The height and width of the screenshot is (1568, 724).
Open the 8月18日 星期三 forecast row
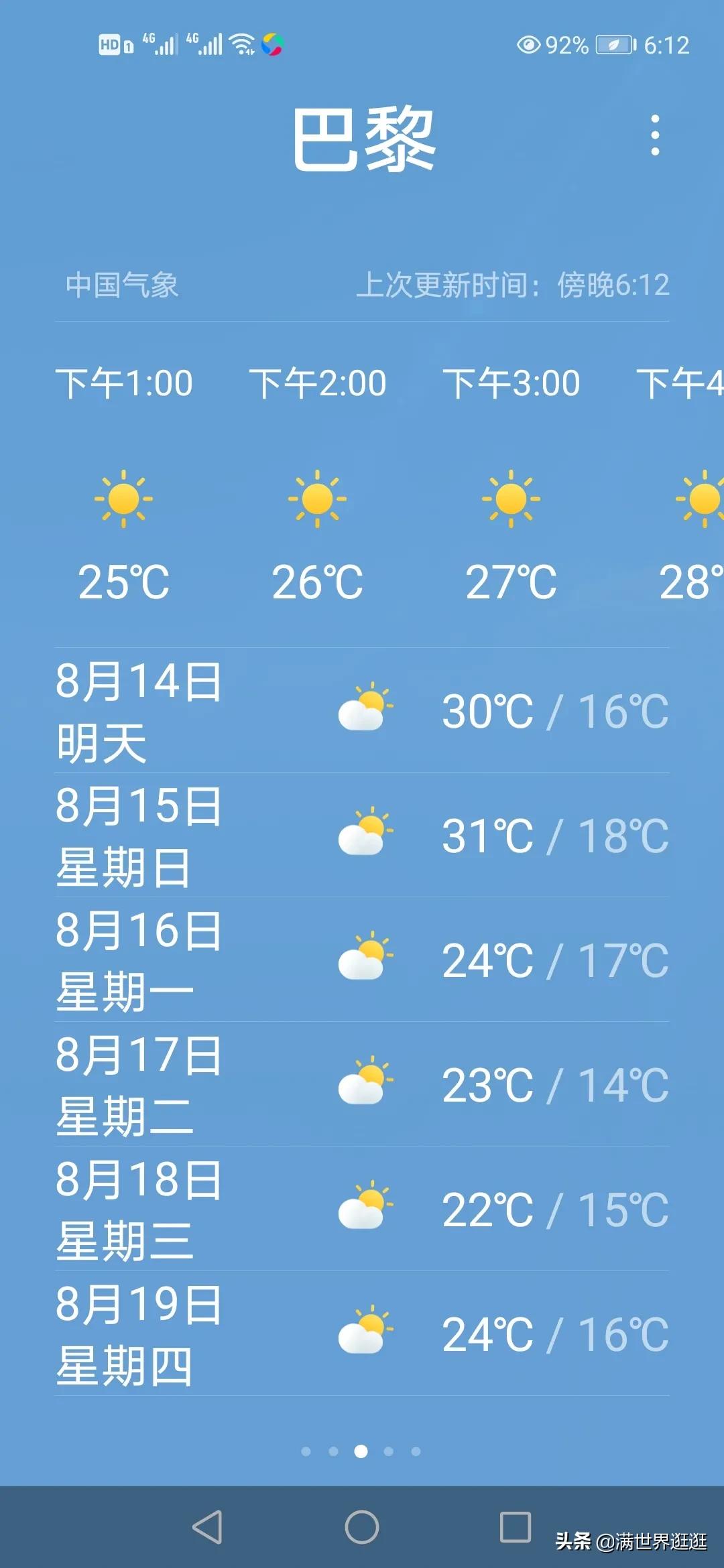pyautogui.click(x=362, y=1209)
